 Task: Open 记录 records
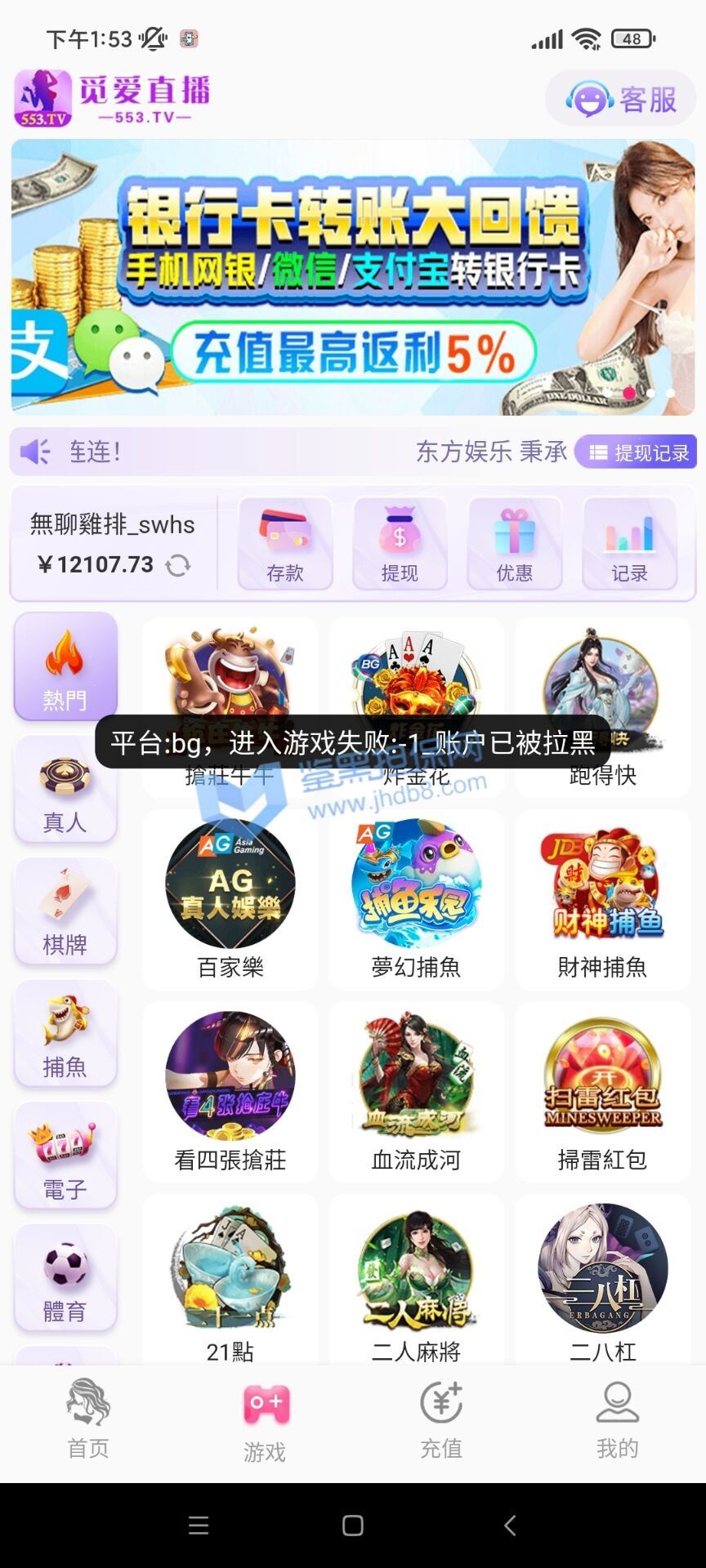(629, 543)
